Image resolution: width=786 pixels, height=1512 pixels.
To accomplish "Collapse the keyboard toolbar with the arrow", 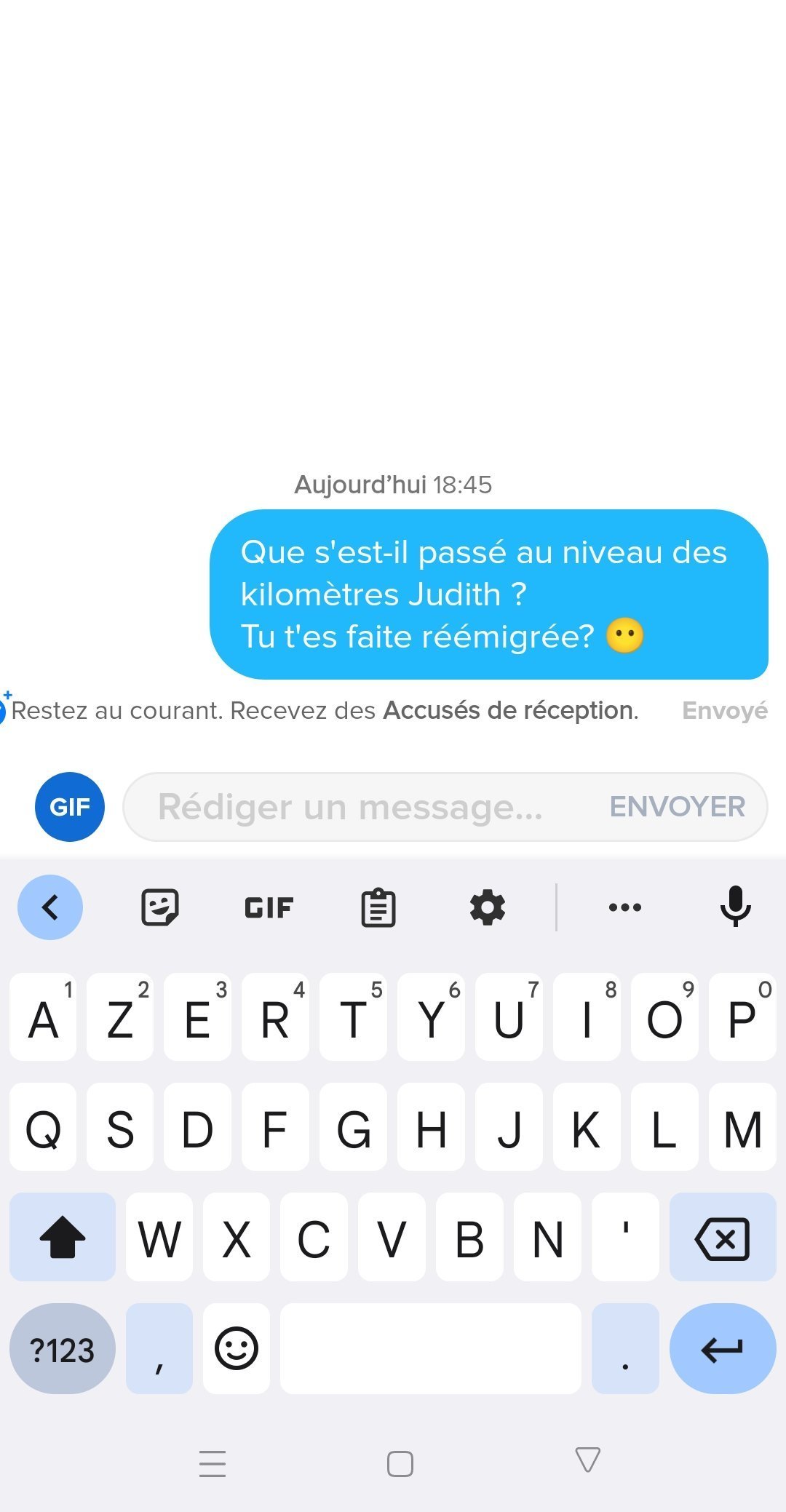I will point(50,907).
